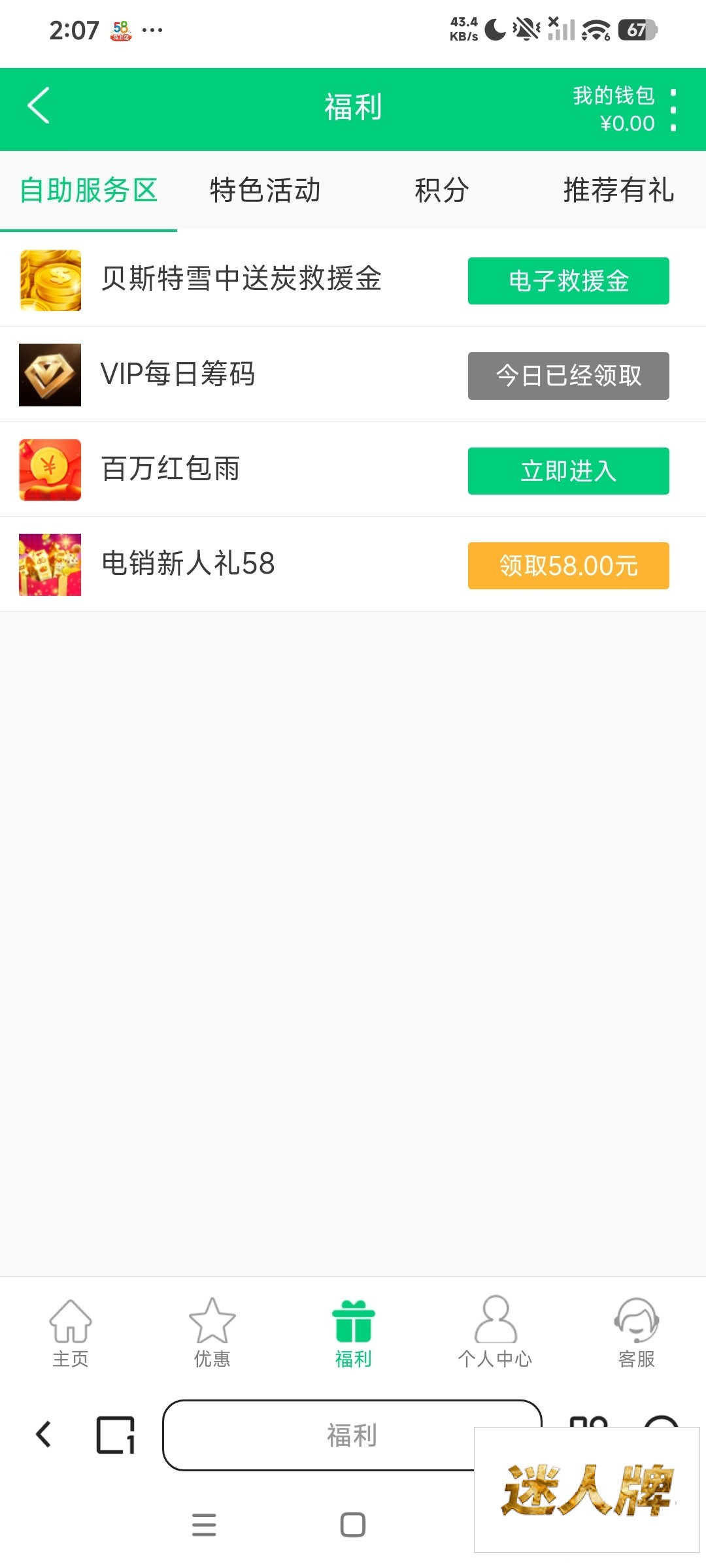706x1568 pixels.
Task: Tap the 电子救援金 button
Action: click(568, 281)
